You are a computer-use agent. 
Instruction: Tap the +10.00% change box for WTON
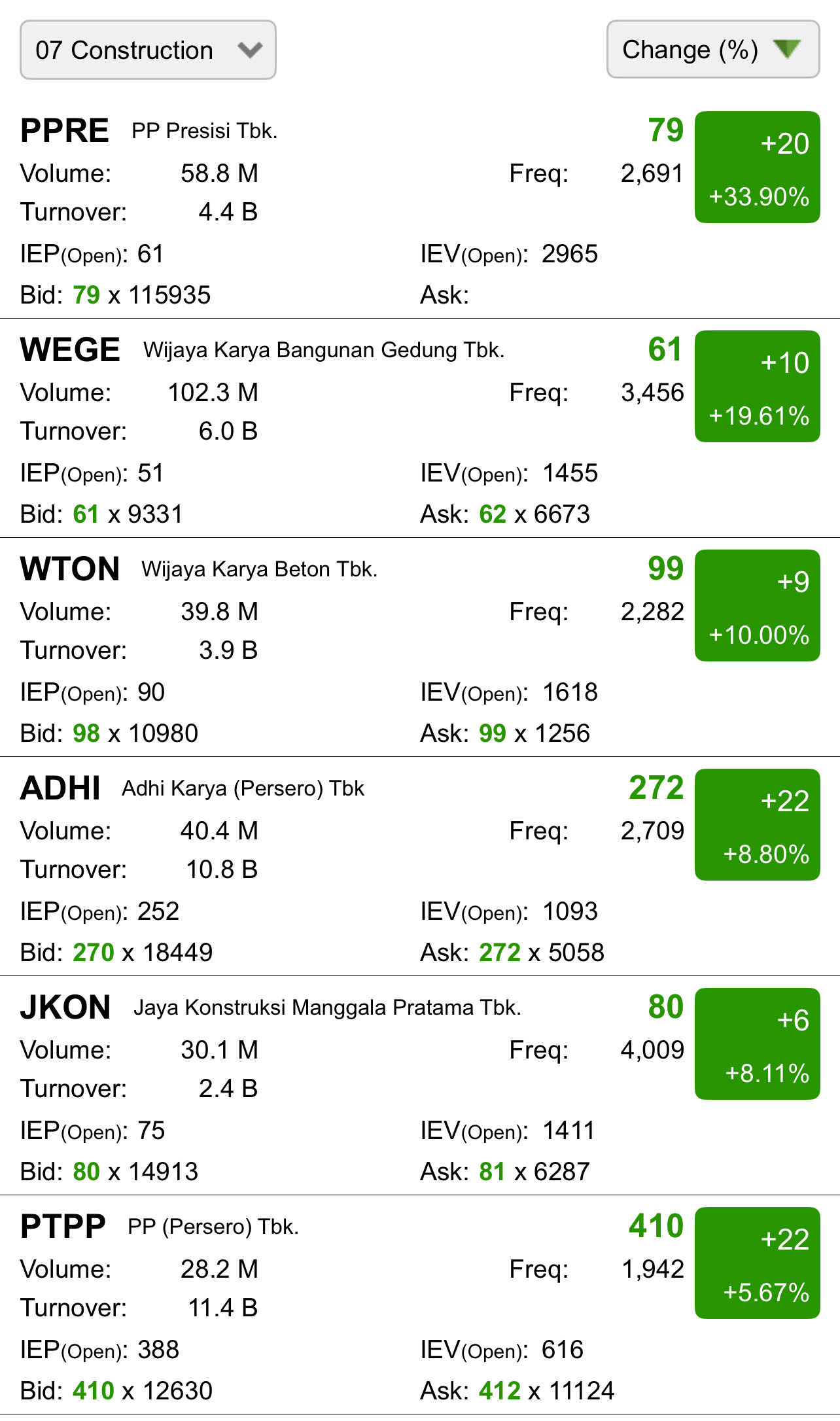(x=758, y=606)
